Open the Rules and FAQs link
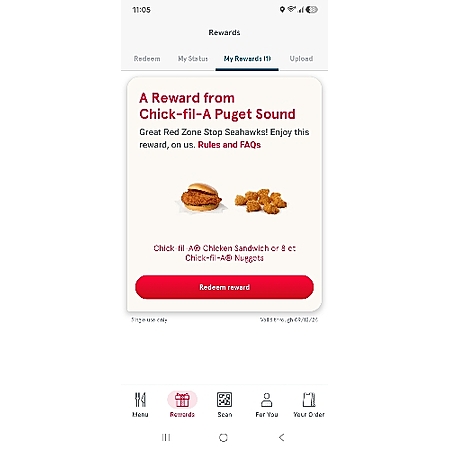450x450 pixels. (229, 145)
